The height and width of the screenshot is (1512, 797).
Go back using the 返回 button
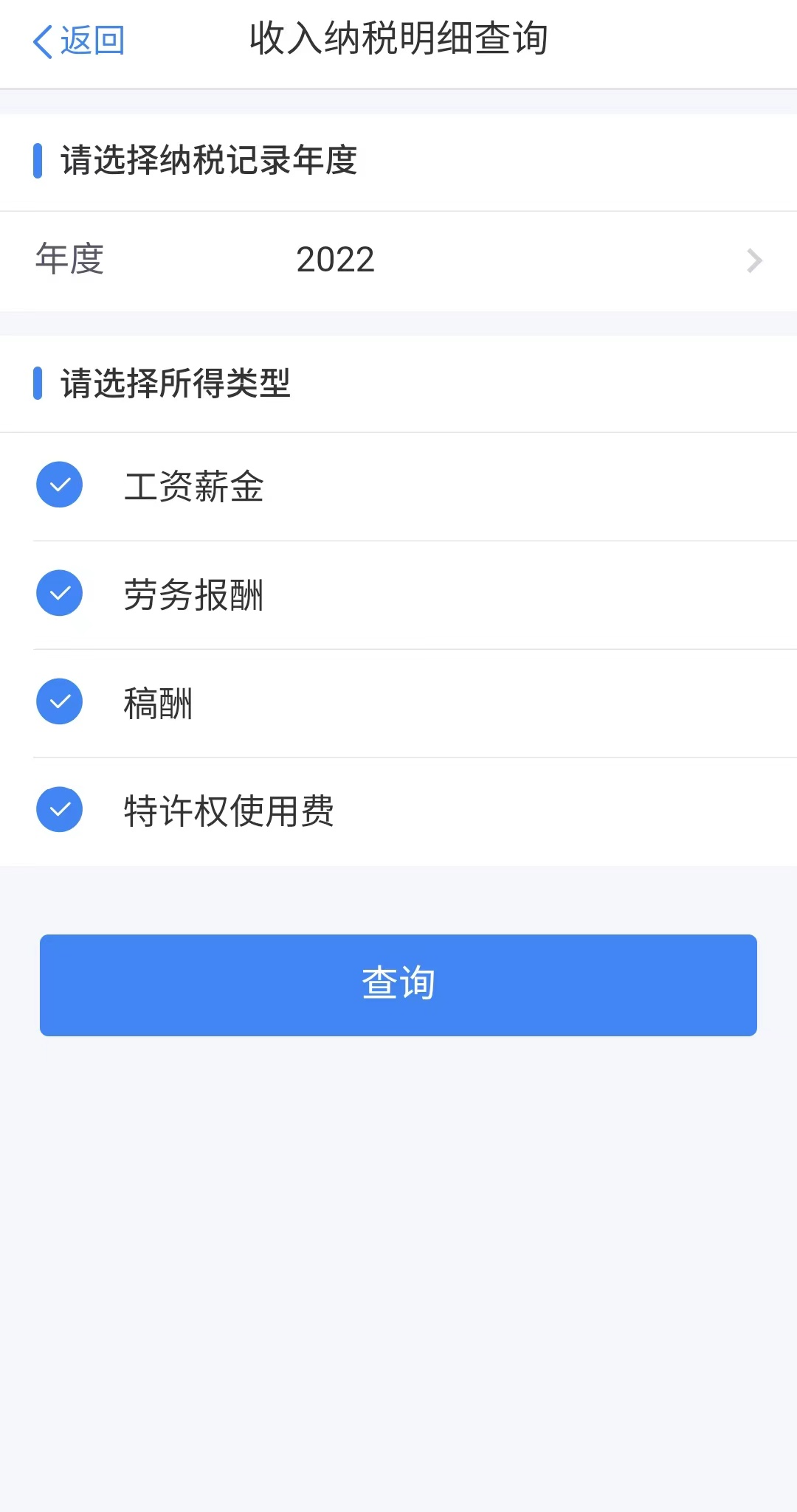pos(78,41)
